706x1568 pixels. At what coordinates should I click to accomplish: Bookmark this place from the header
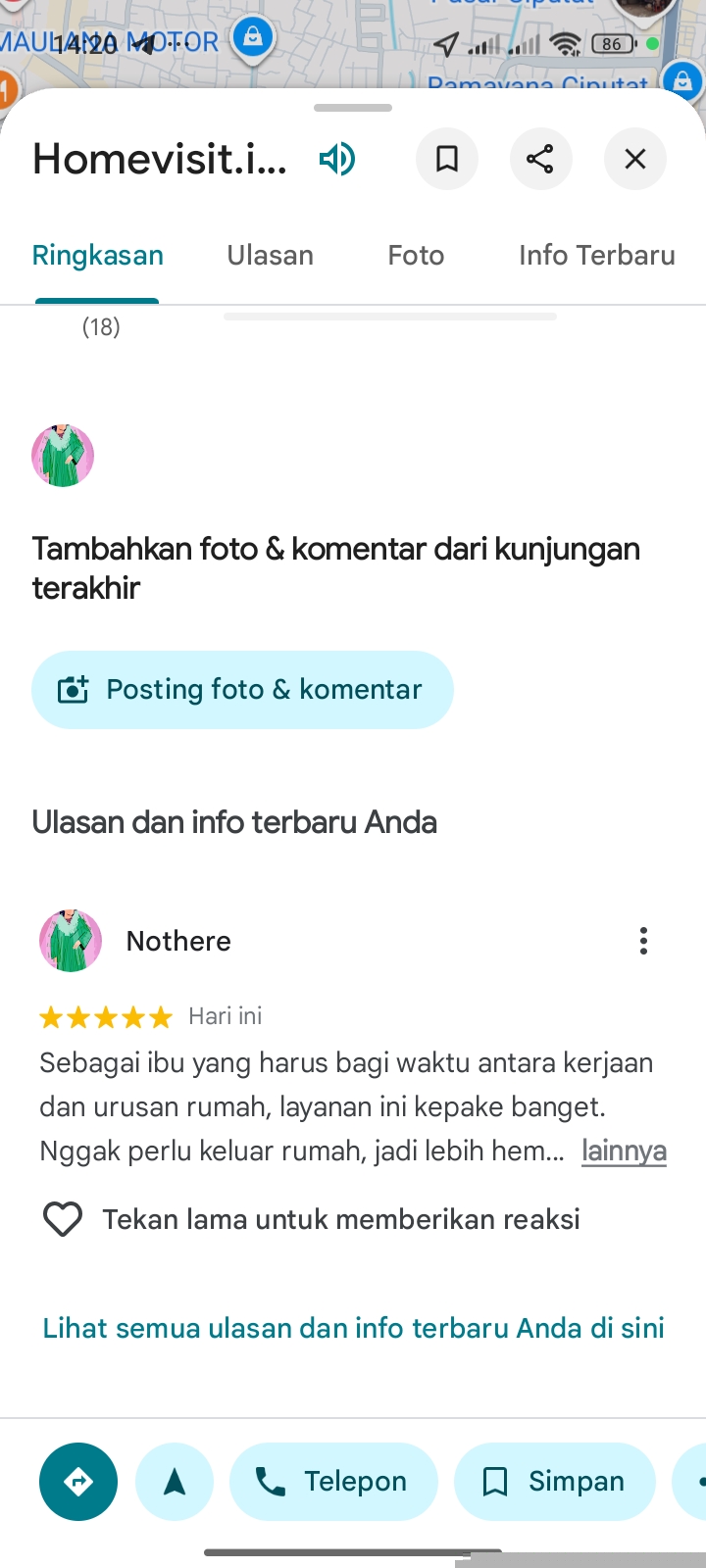(x=447, y=159)
